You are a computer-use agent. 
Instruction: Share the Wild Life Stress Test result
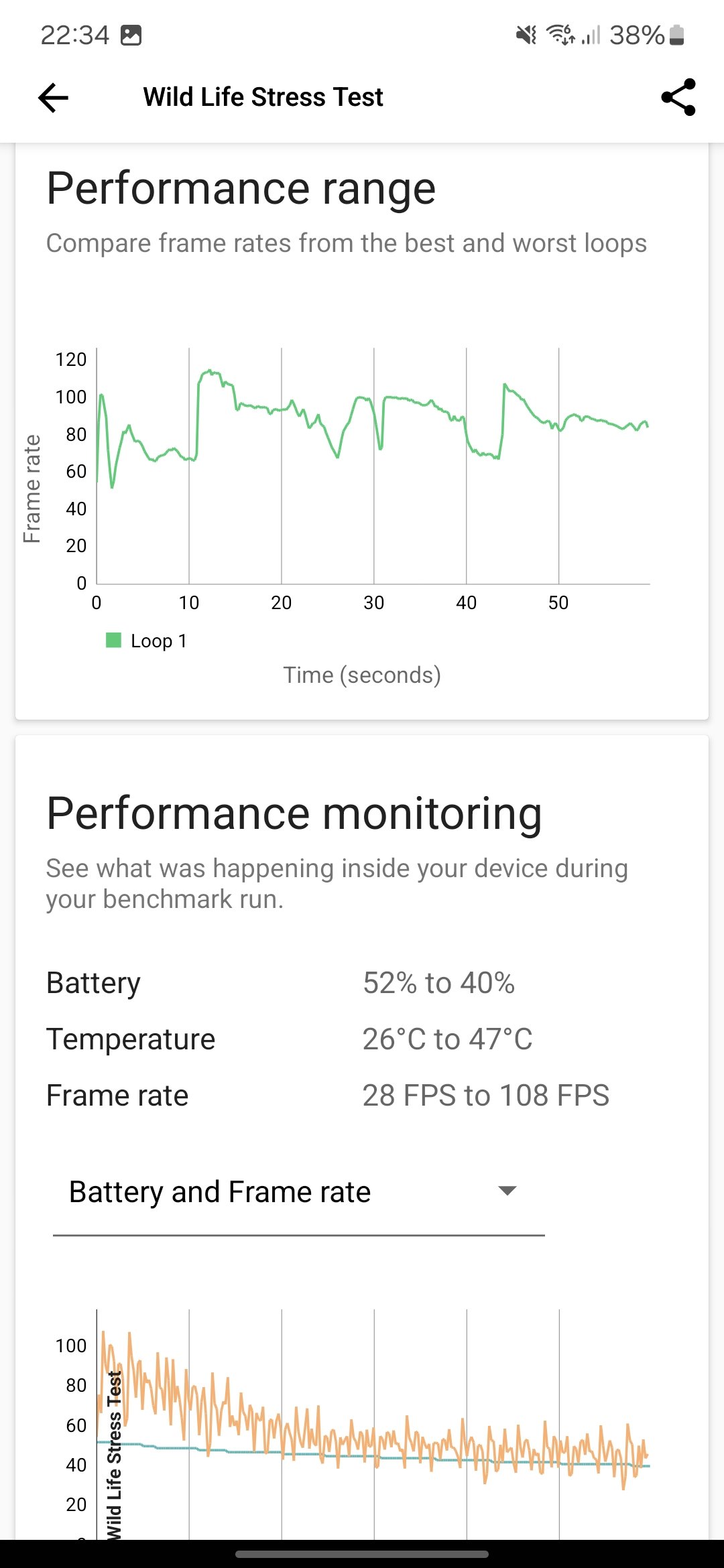(x=678, y=98)
